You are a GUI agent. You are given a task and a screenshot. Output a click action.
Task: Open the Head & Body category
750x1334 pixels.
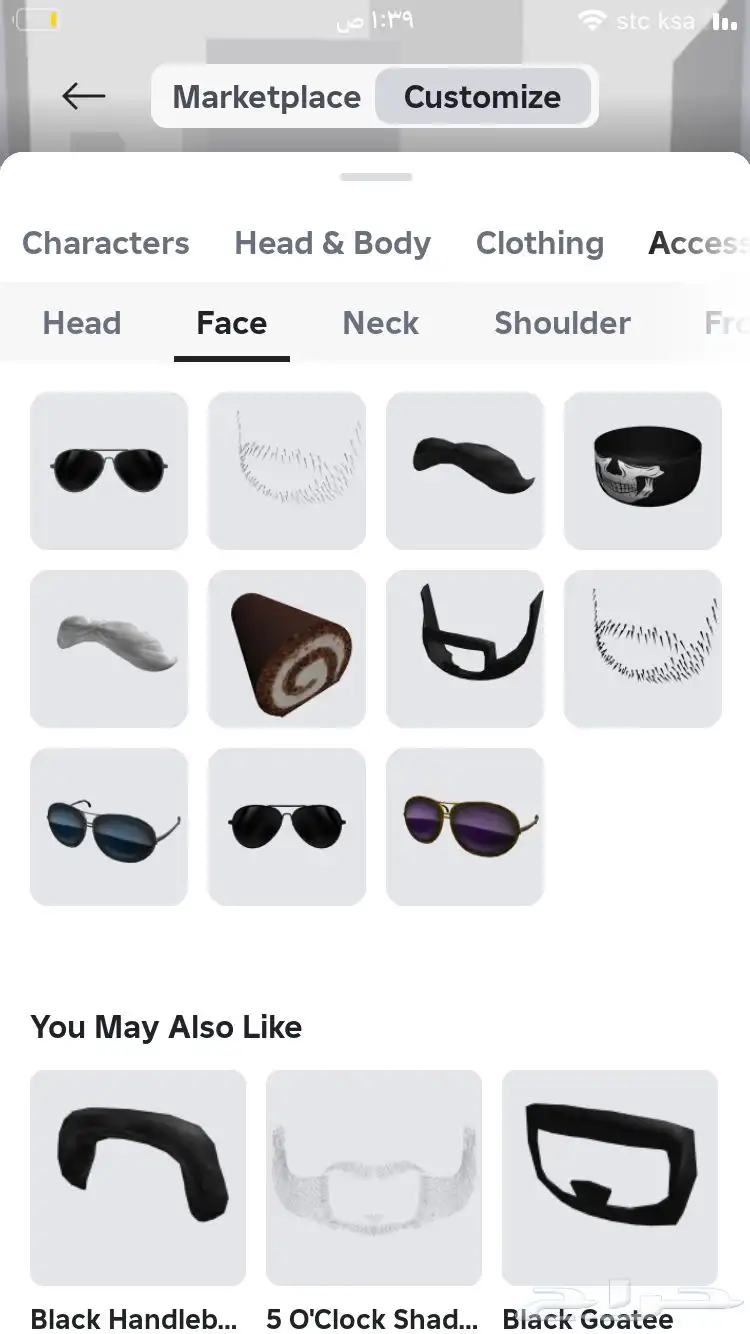[332, 243]
